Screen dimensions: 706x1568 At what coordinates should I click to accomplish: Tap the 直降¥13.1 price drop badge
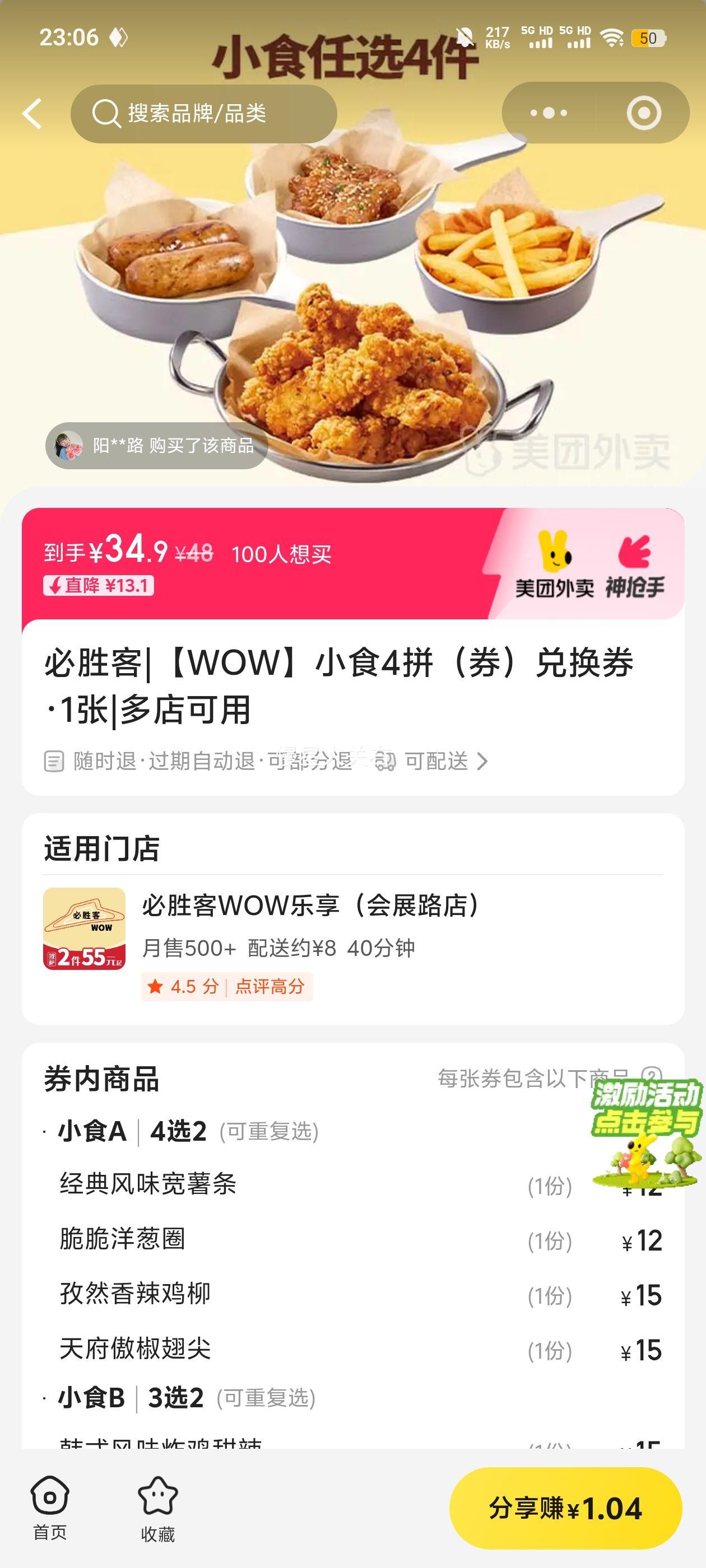[x=99, y=587]
